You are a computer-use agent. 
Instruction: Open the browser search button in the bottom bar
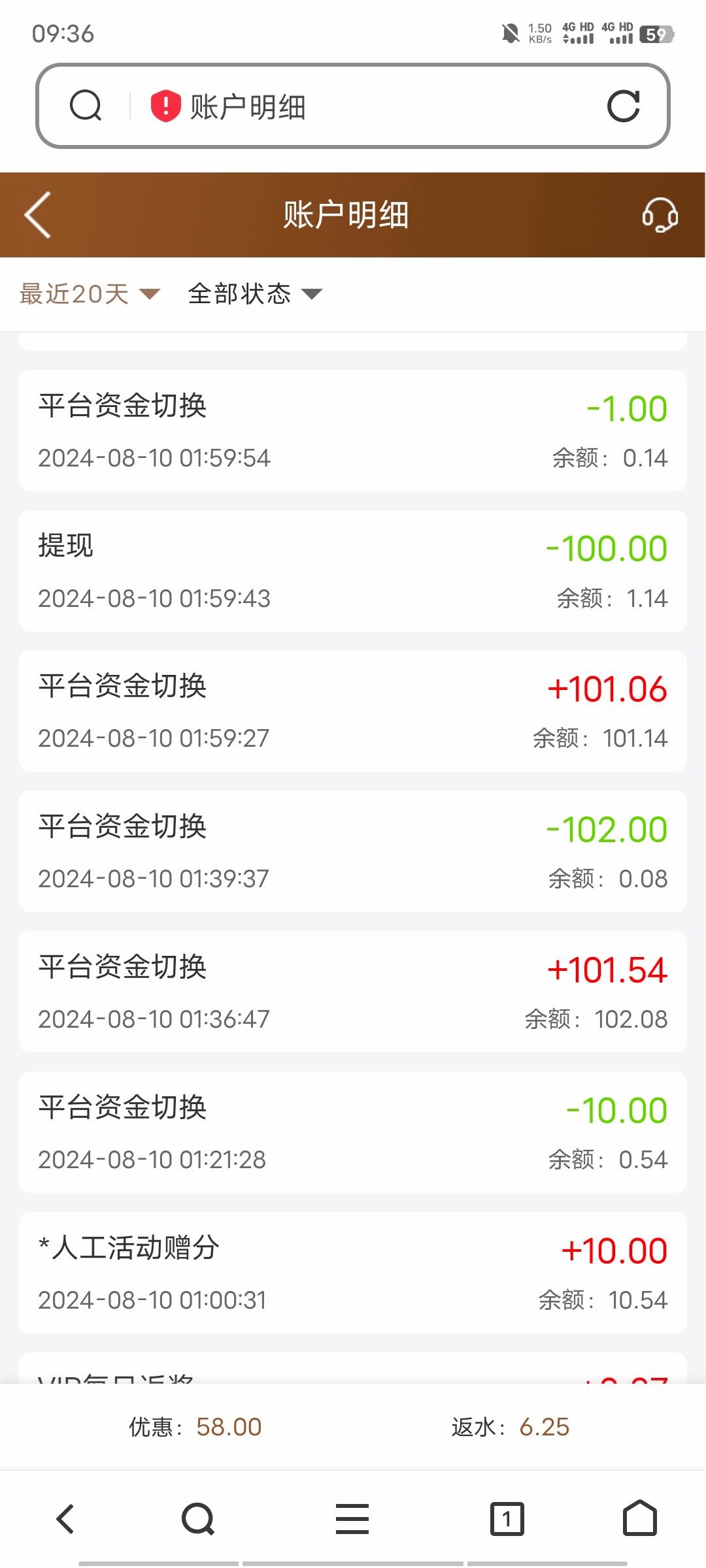pos(198,1518)
